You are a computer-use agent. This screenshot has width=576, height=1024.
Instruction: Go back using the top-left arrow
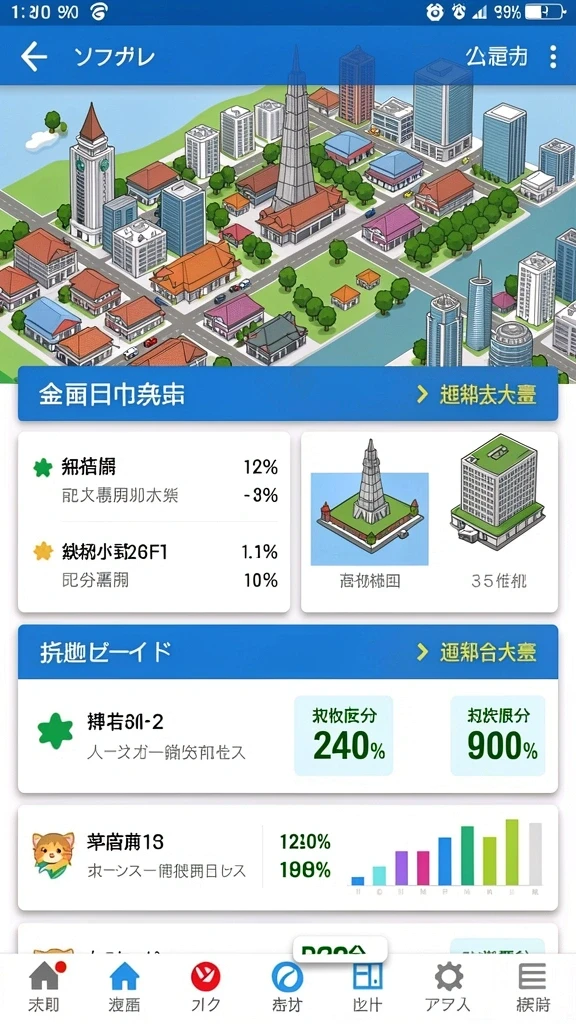[34, 57]
